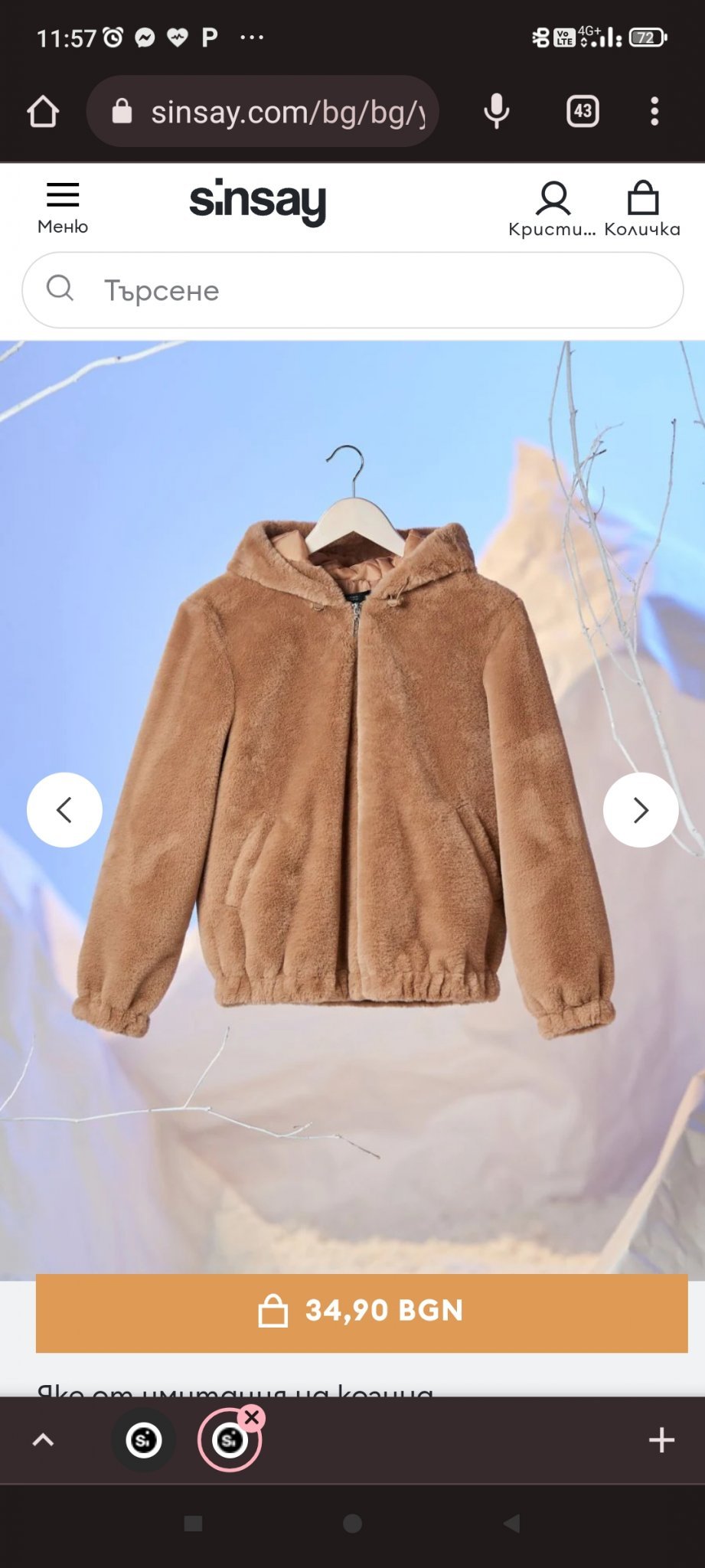Expand the tab group strip with the up chevron
Viewport: 705px width, 1568px height.
pos(44,1440)
